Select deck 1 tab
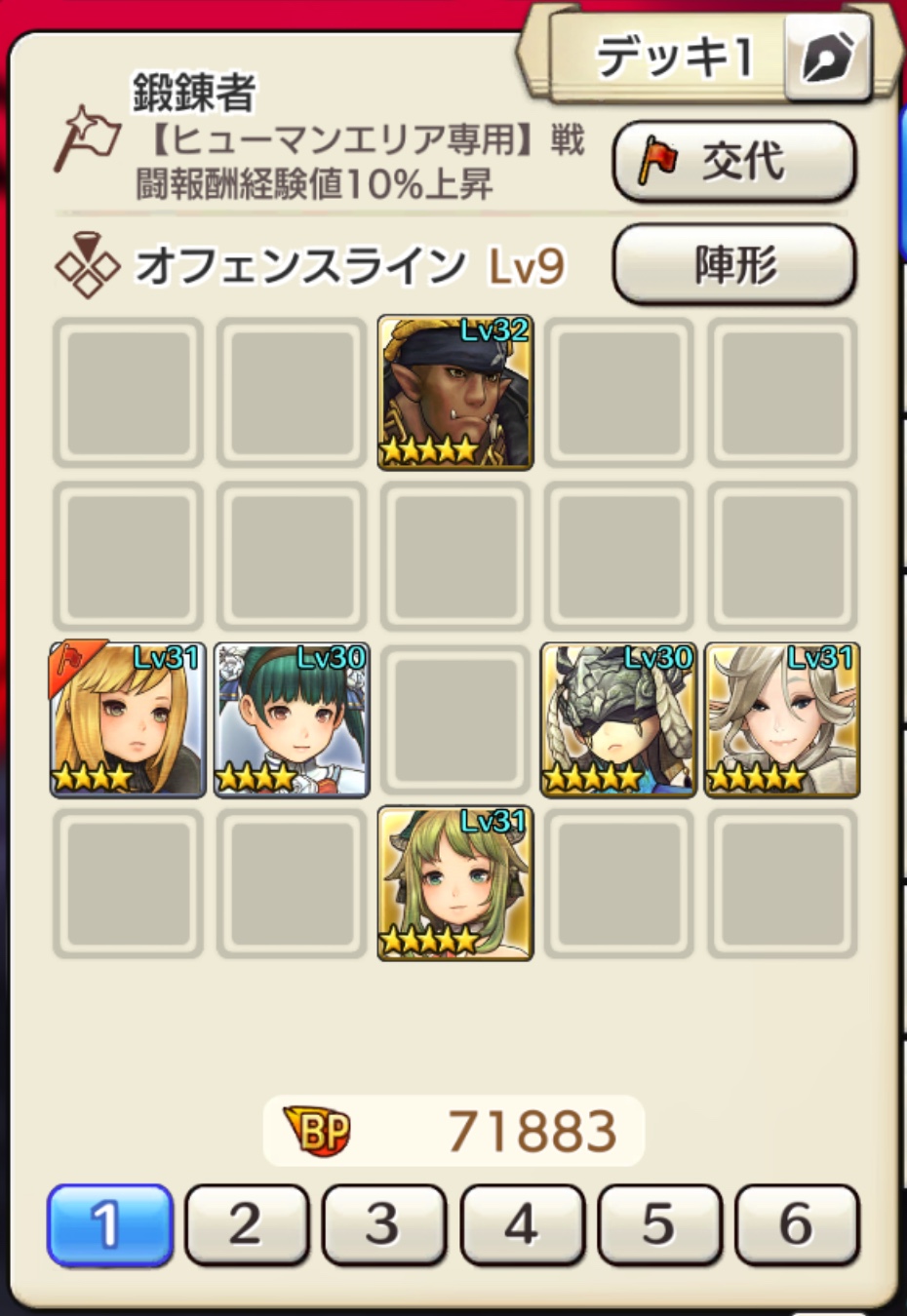Viewport: 907px width, 1316px height. [109, 1224]
